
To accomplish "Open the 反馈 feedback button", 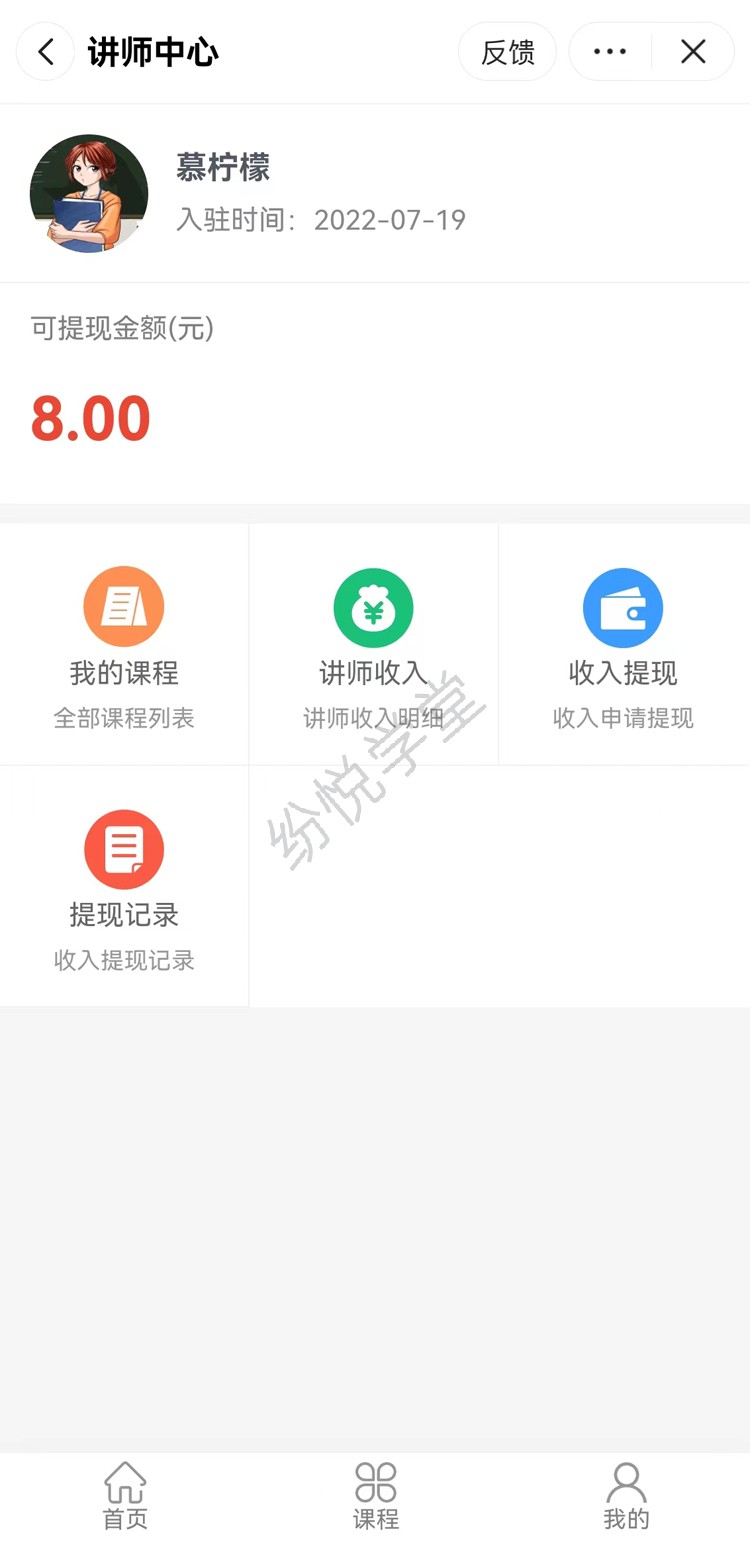I will pos(507,52).
